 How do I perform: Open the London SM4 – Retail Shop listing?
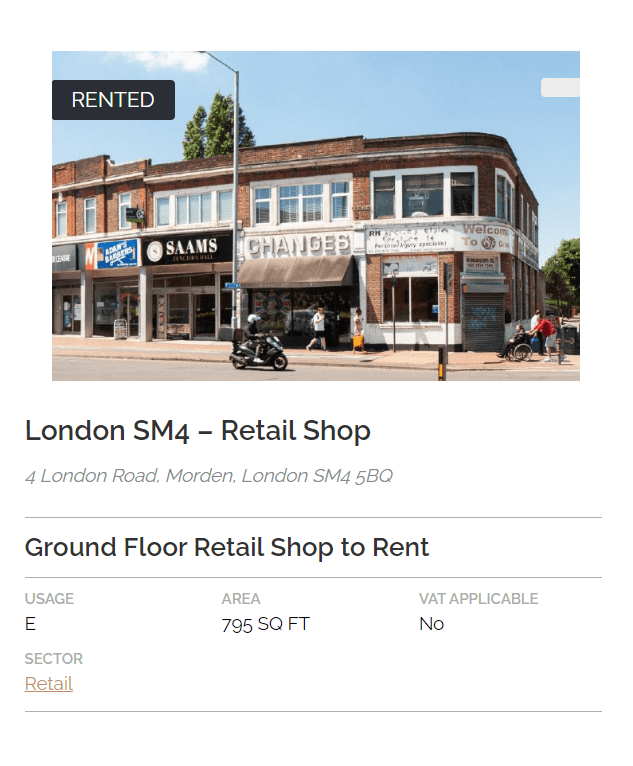point(198,431)
